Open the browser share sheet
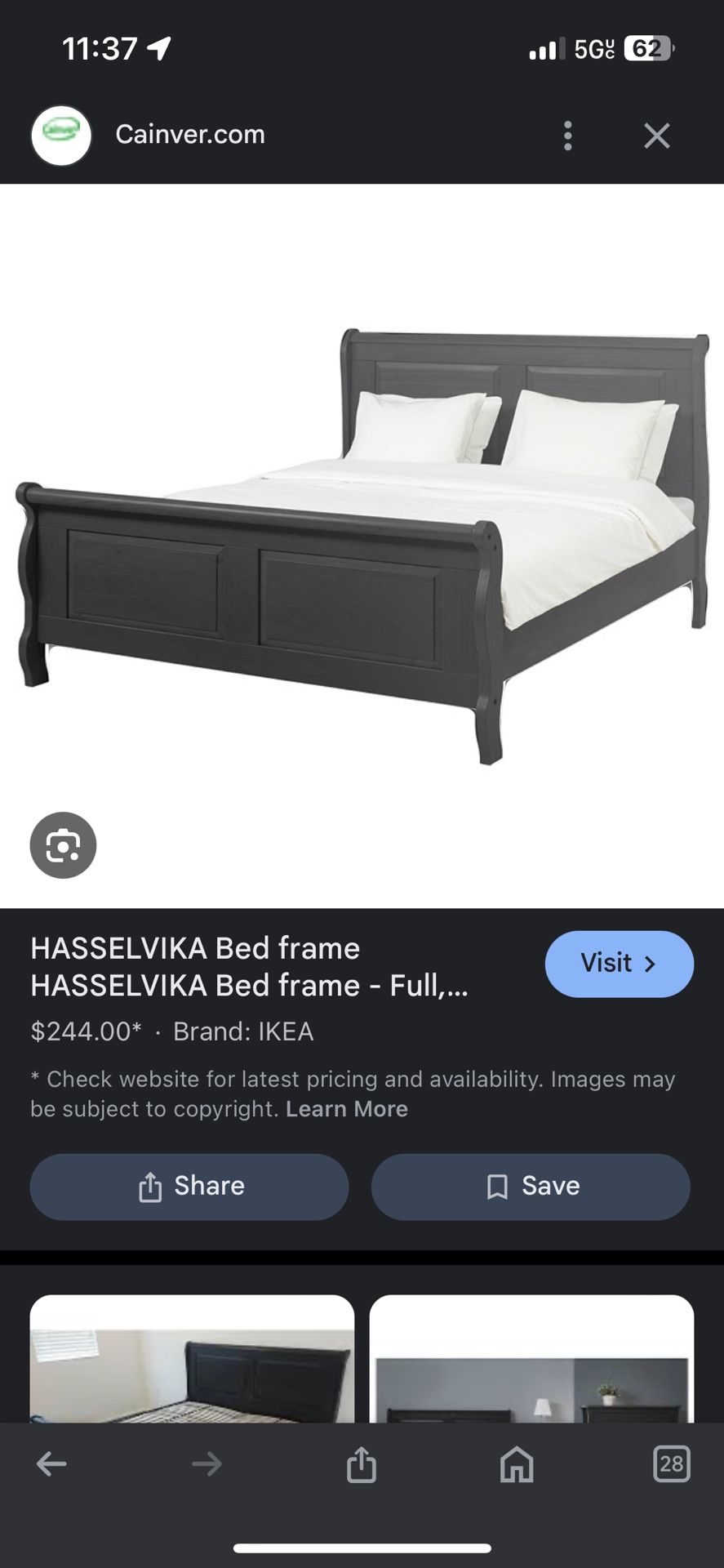This screenshot has width=724, height=1568. click(x=362, y=1464)
